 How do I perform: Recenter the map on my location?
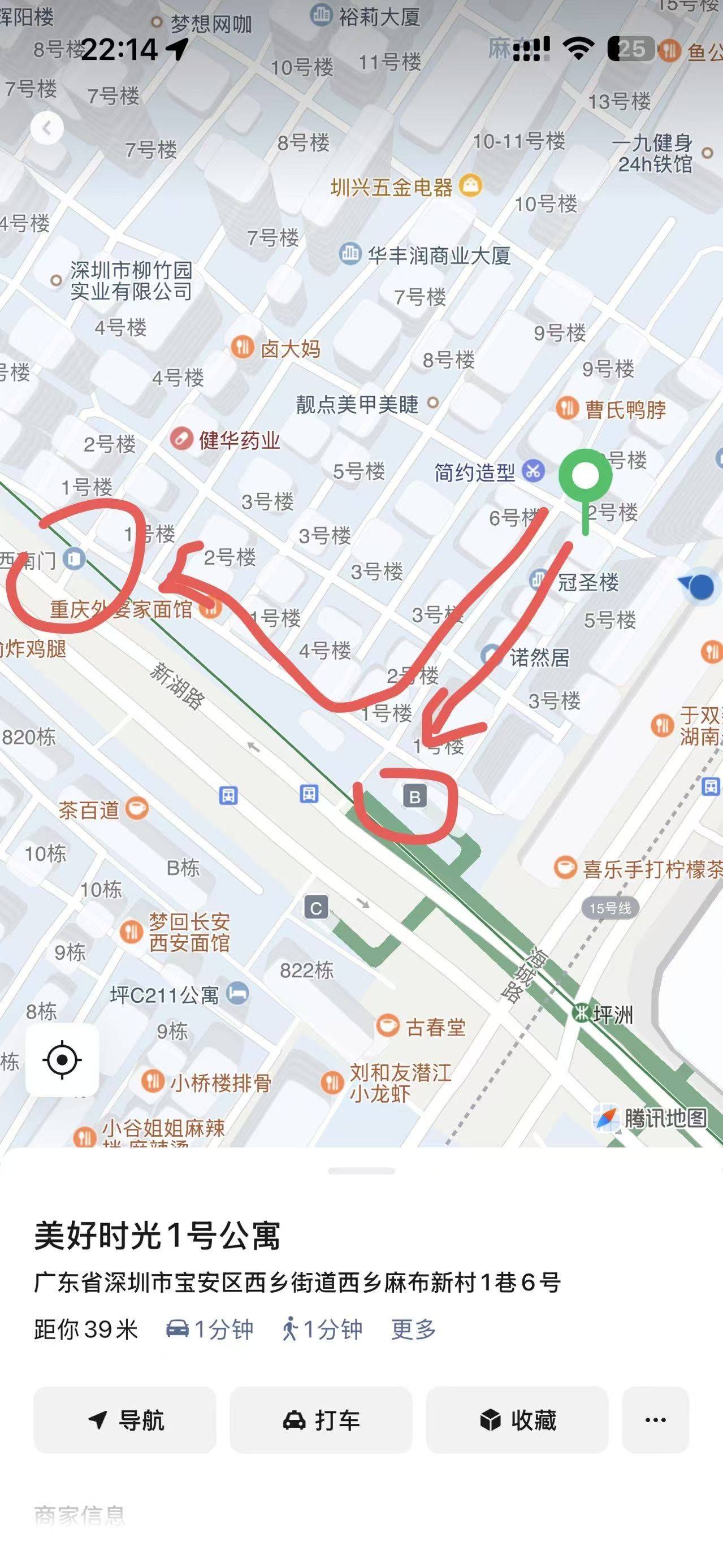pos(62,1060)
